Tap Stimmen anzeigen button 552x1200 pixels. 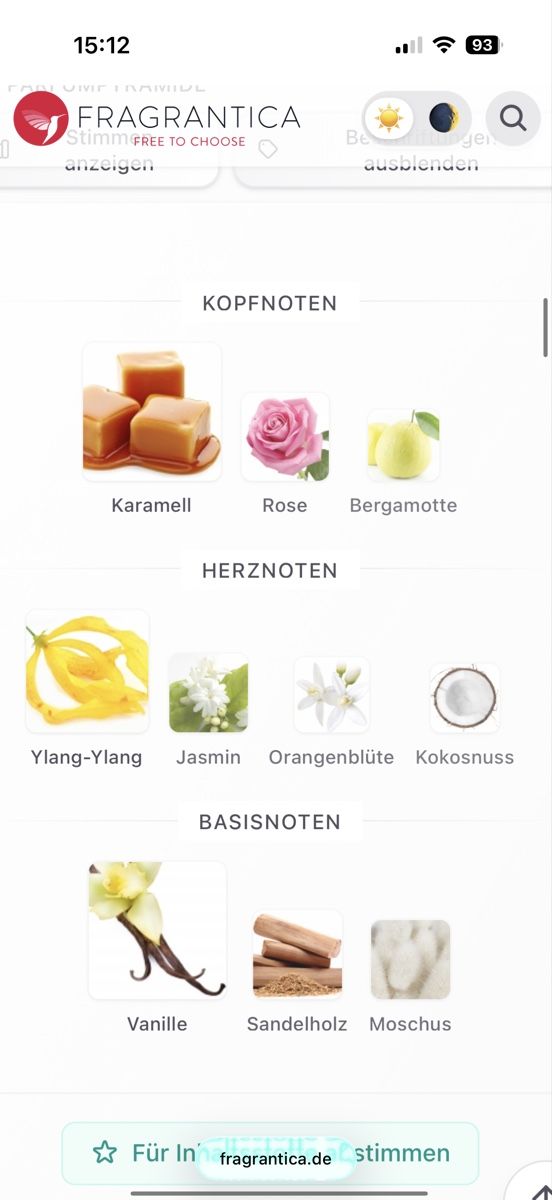coord(110,152)
